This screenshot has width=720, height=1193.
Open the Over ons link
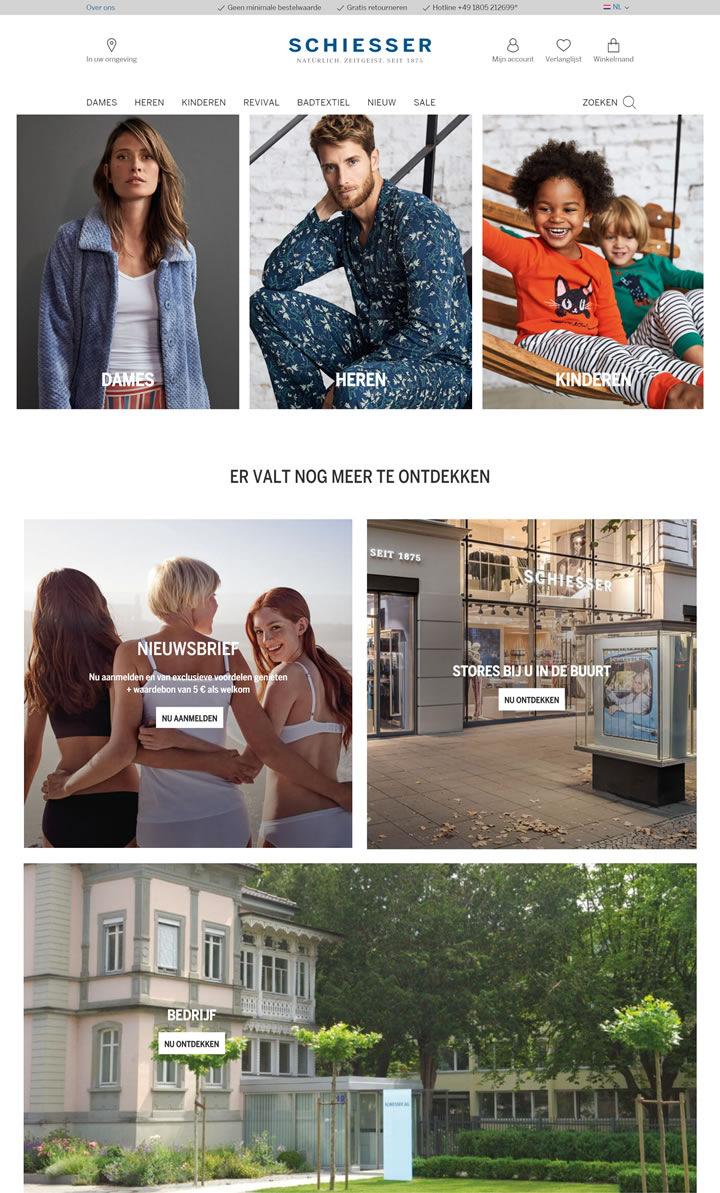(x=100, y=7)
